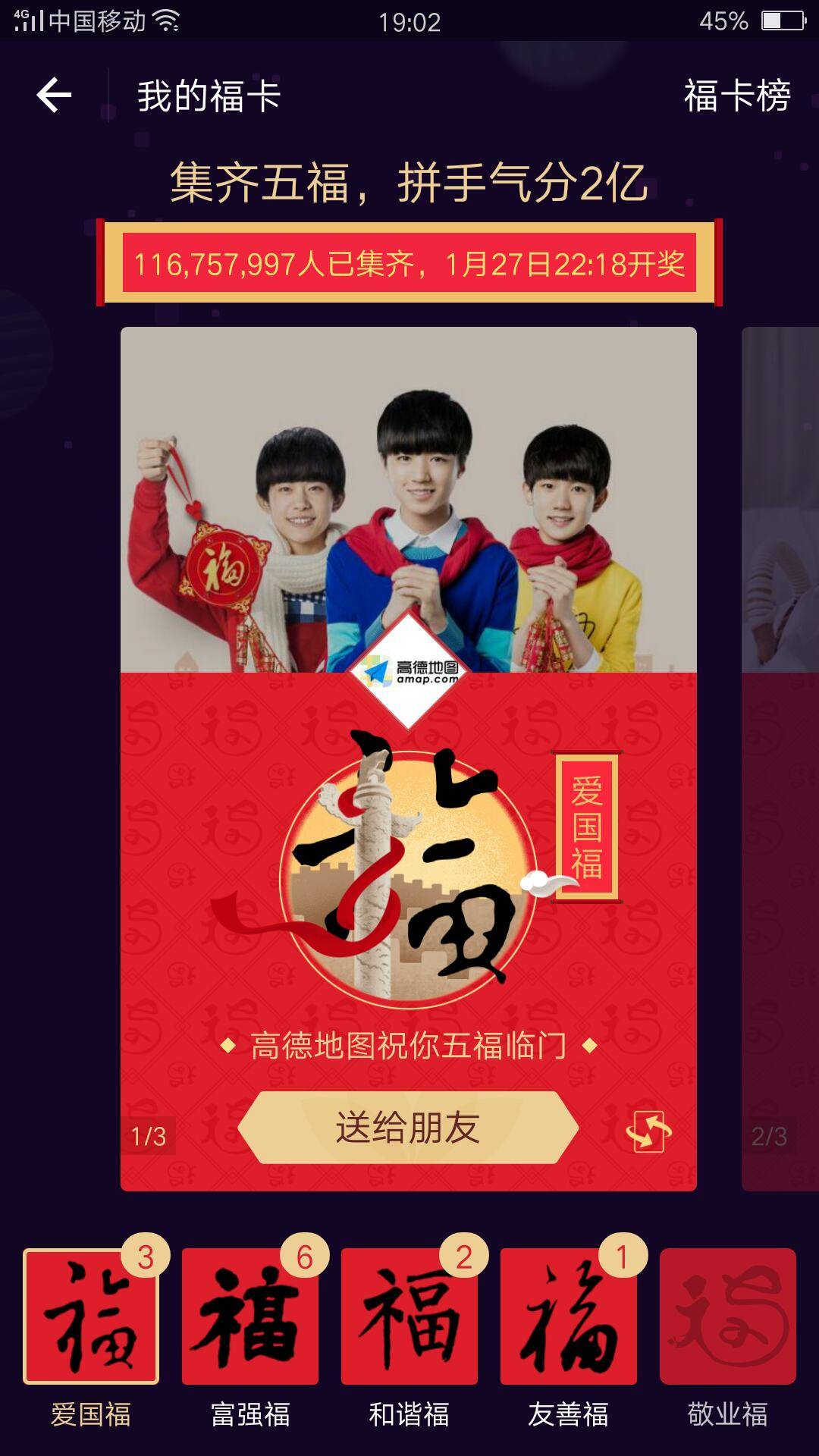
Task: Select the 敬业福 card
Action: tap(728, 1317)
